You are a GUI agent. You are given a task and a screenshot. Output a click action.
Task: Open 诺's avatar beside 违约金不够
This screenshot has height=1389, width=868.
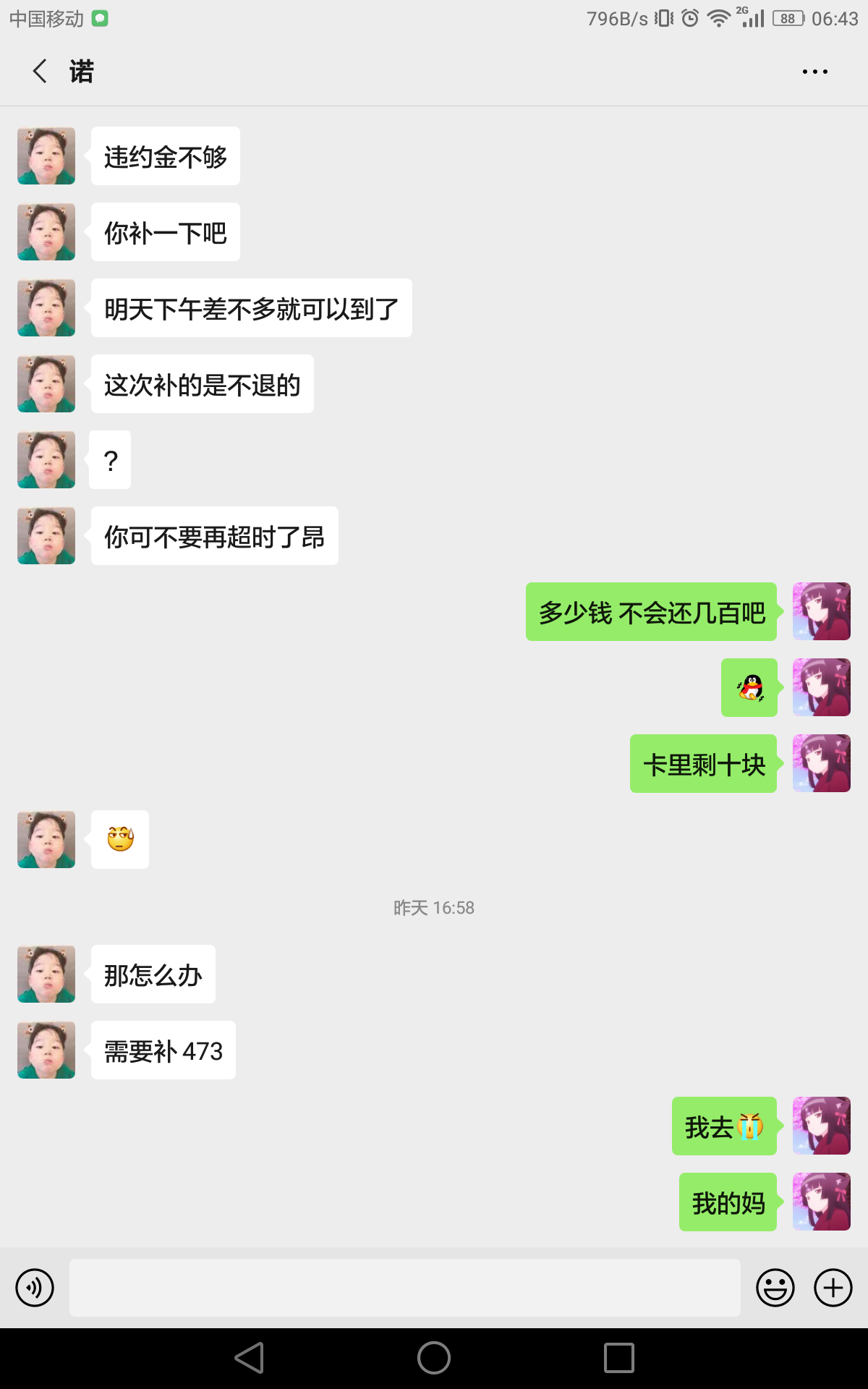click(x=46, y=156)
